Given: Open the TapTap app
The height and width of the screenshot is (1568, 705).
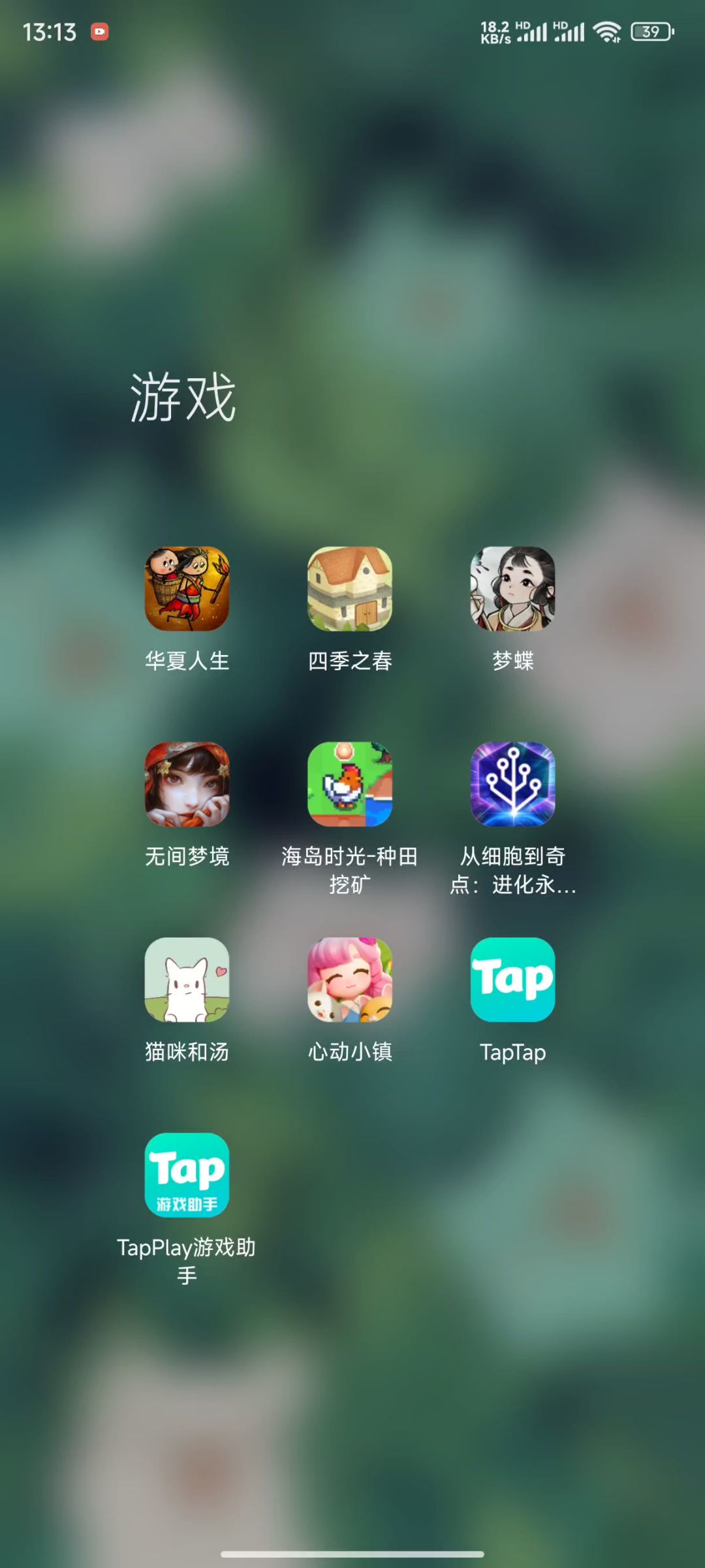Looking at the screenshot, I should pyautogui.click(x=512, y=979).
